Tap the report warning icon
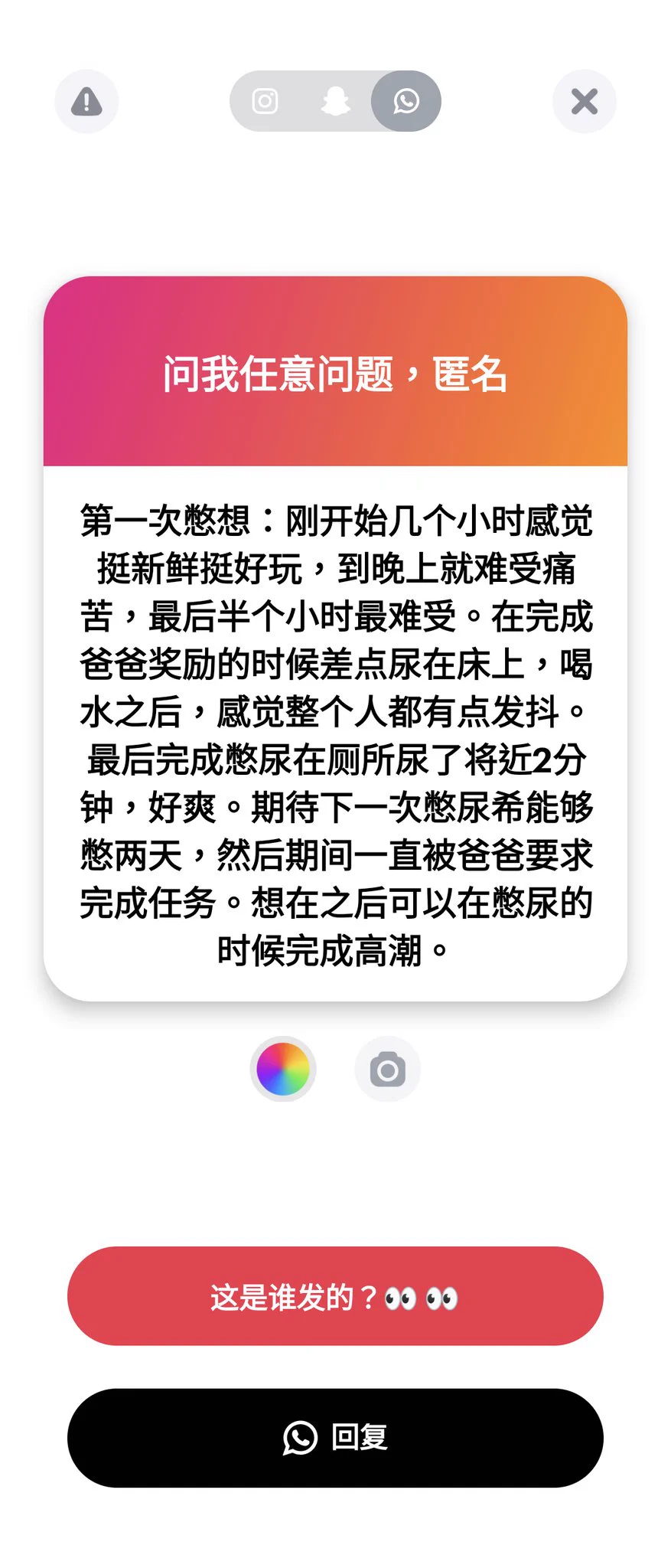Viewport: 671px width, 1568px height. click(86, 101)
